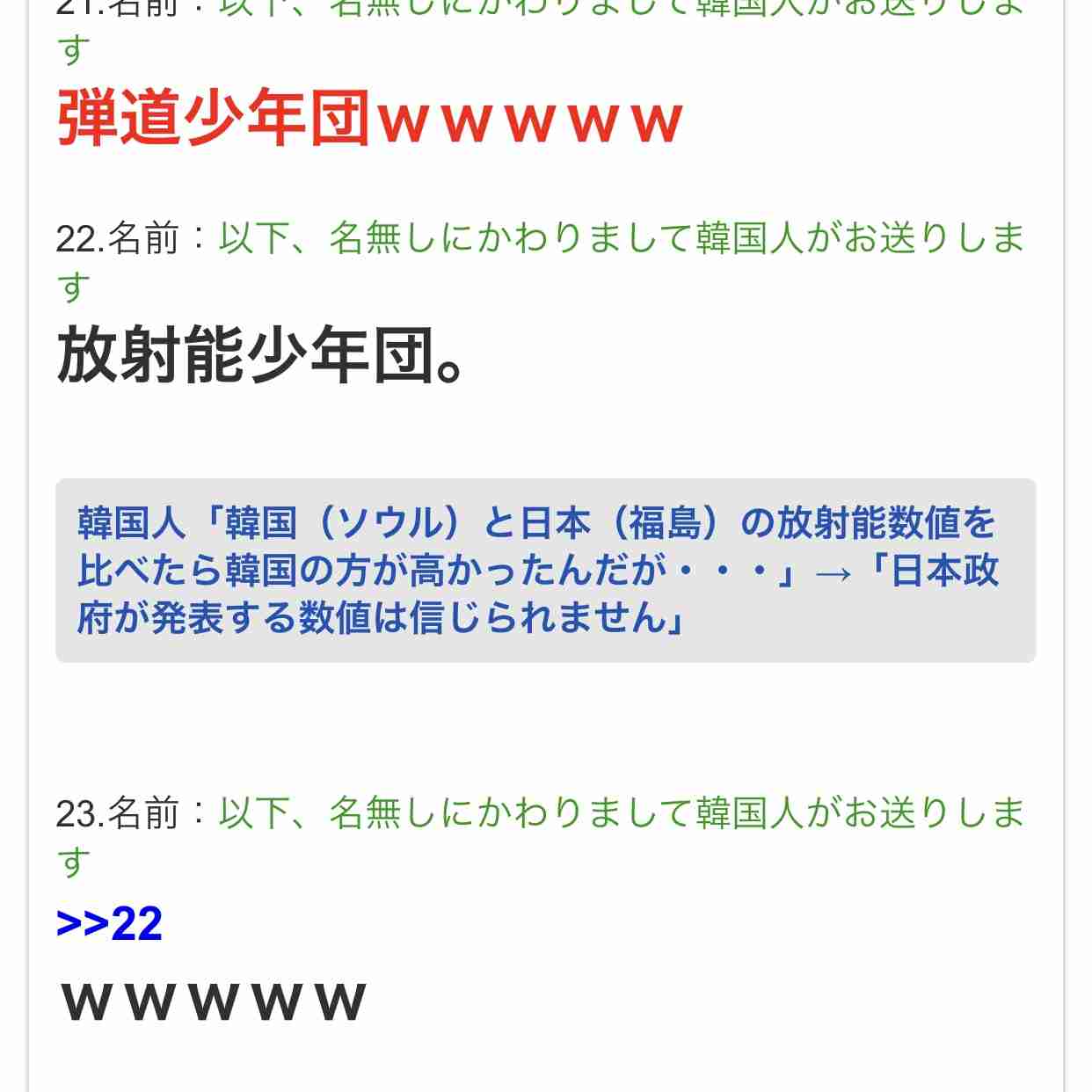The width and height of the screenshot is (1092, 1092).
Task: Tap the >>22 reply anchor link
Action: point(109,924)
